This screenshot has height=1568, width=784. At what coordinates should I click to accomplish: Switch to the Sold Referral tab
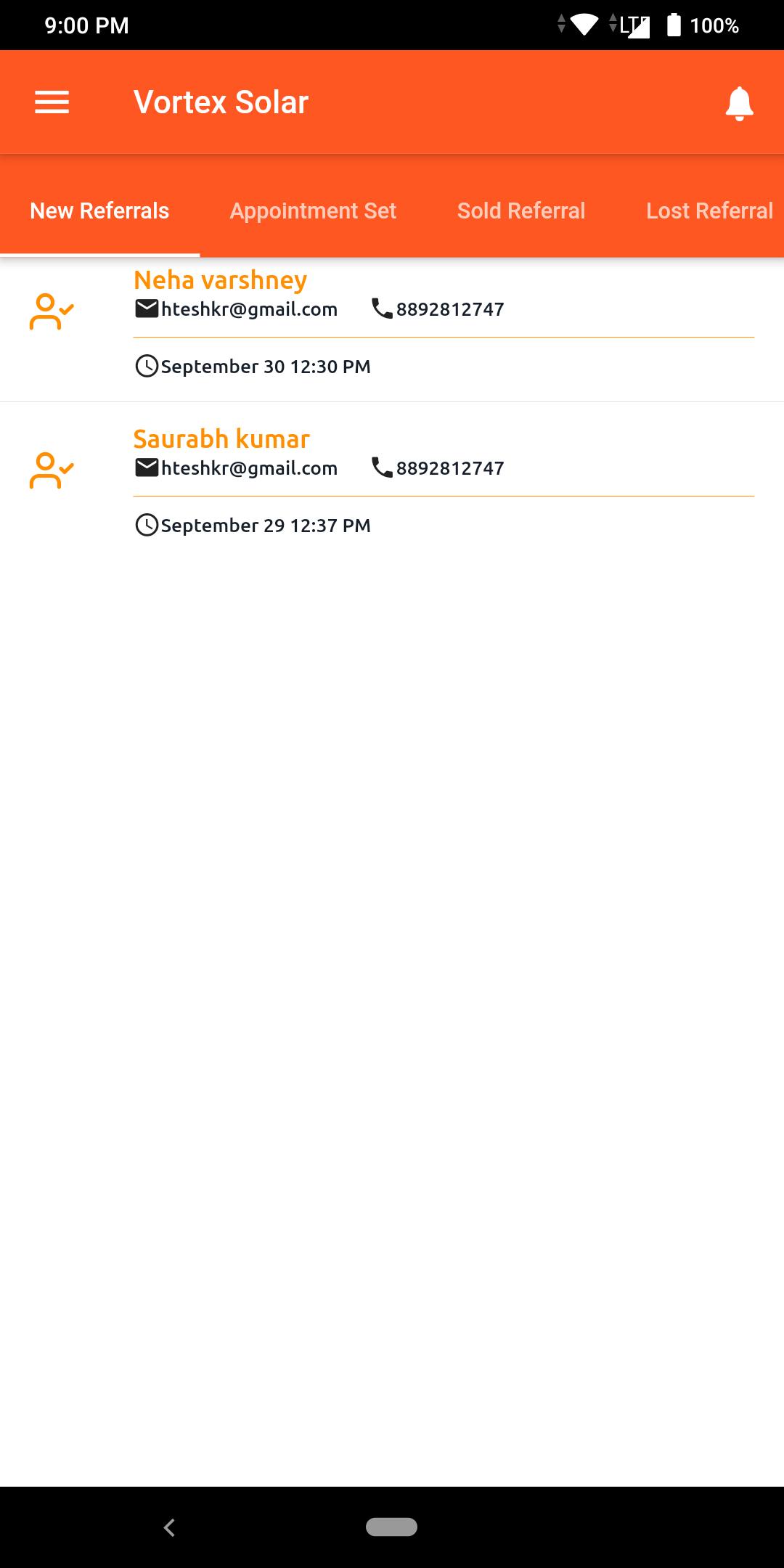point(521,211)
